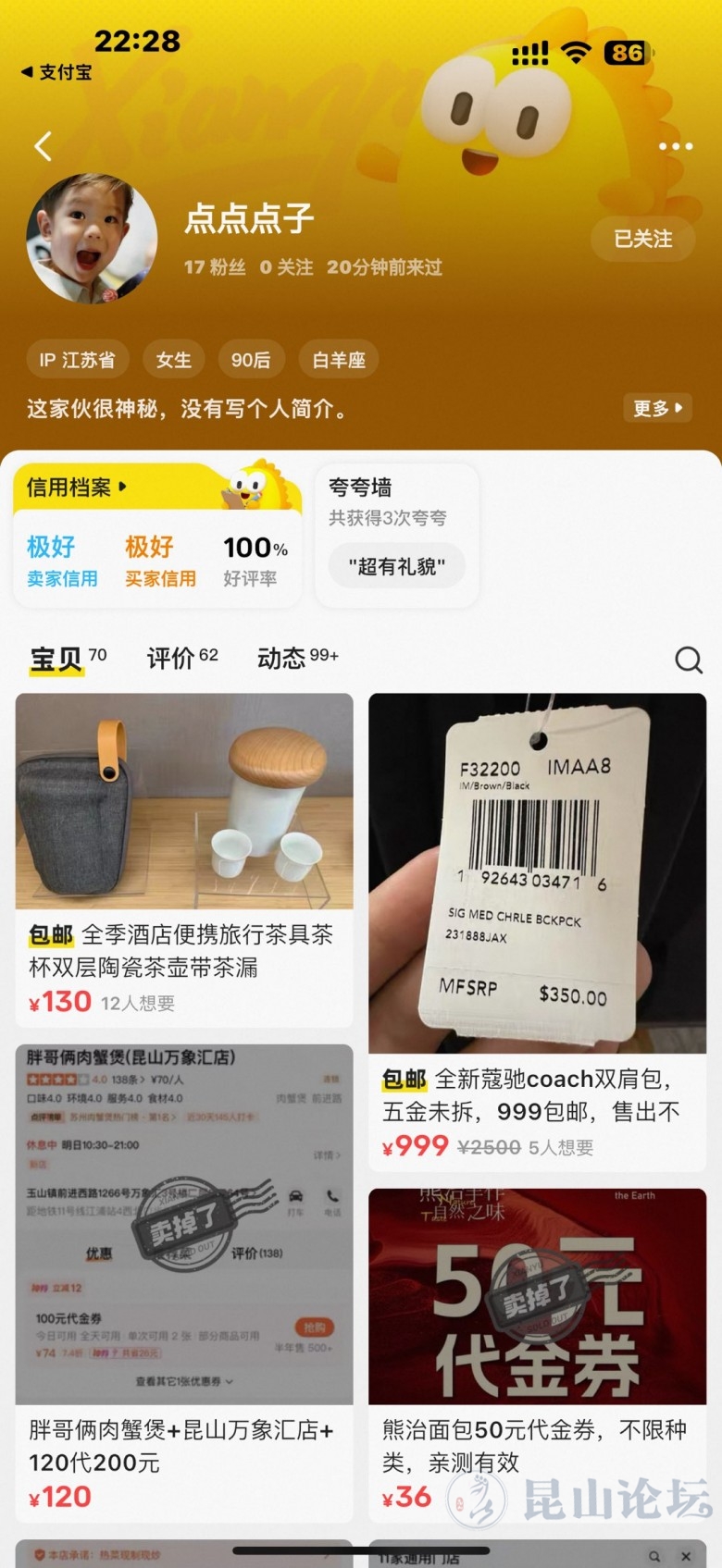View the 夸夸墙 praise wall card

(396, 536)
